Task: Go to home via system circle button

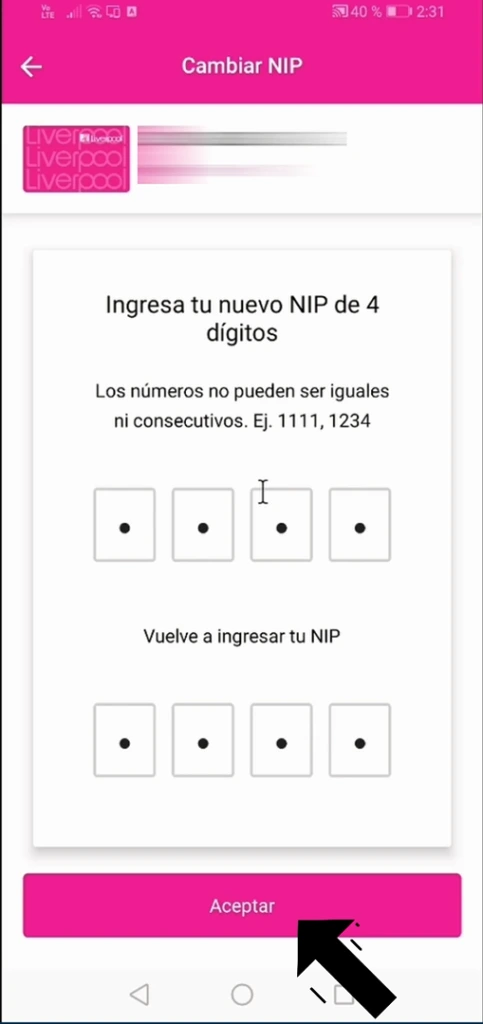Action: coord(242,994)
